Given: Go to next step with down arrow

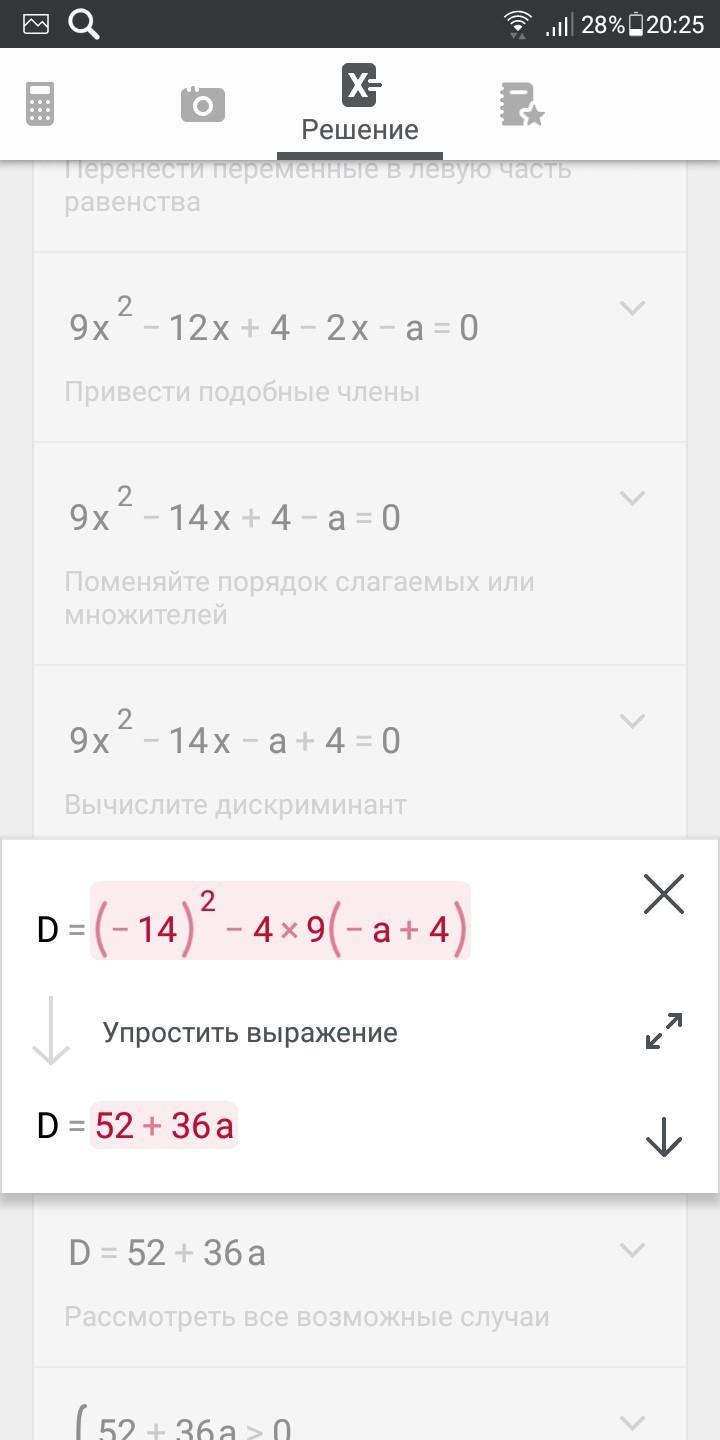Looking at the screenshot, I should [x=664, y=1137].
